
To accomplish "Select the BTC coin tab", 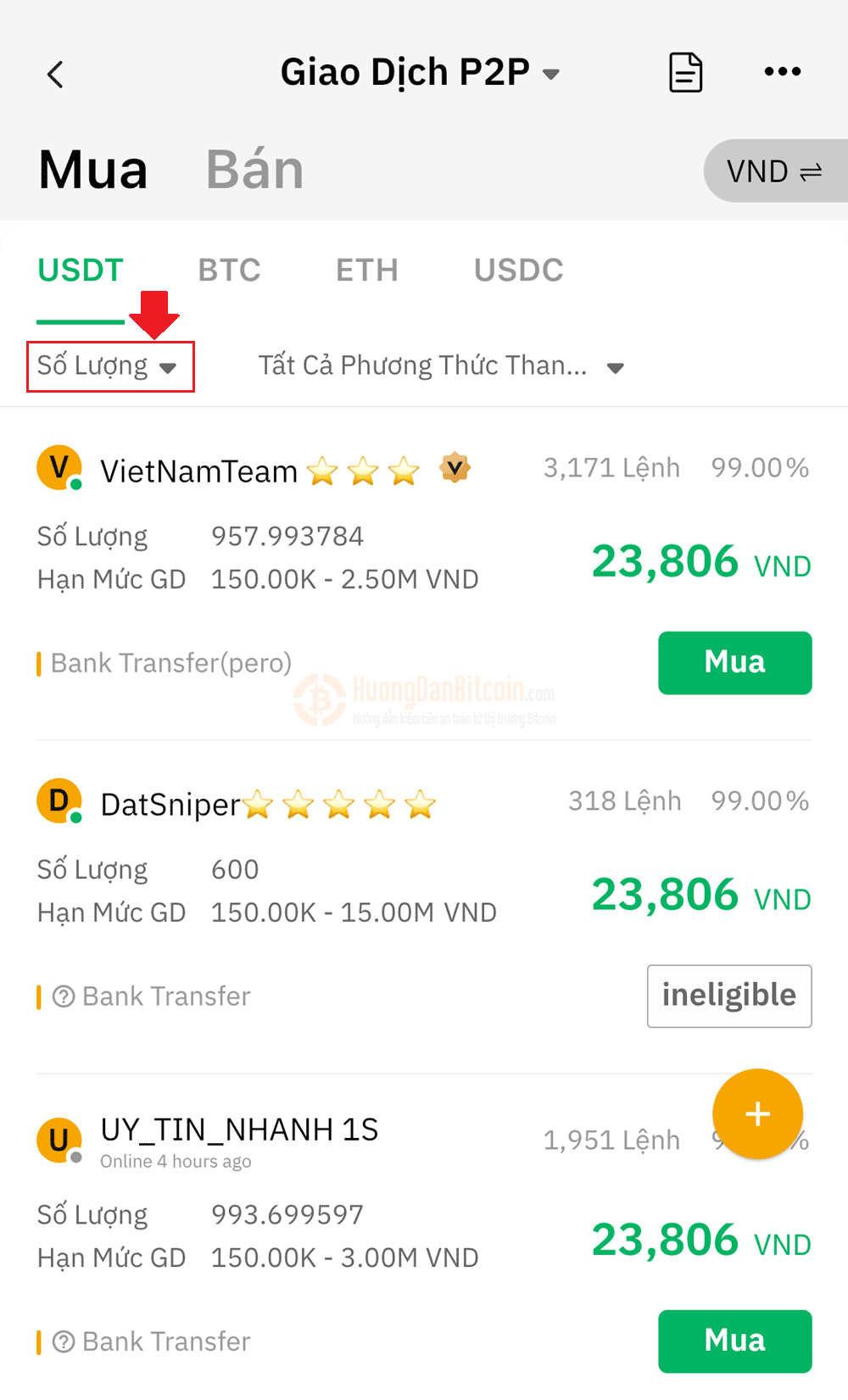I will [229, 271].
